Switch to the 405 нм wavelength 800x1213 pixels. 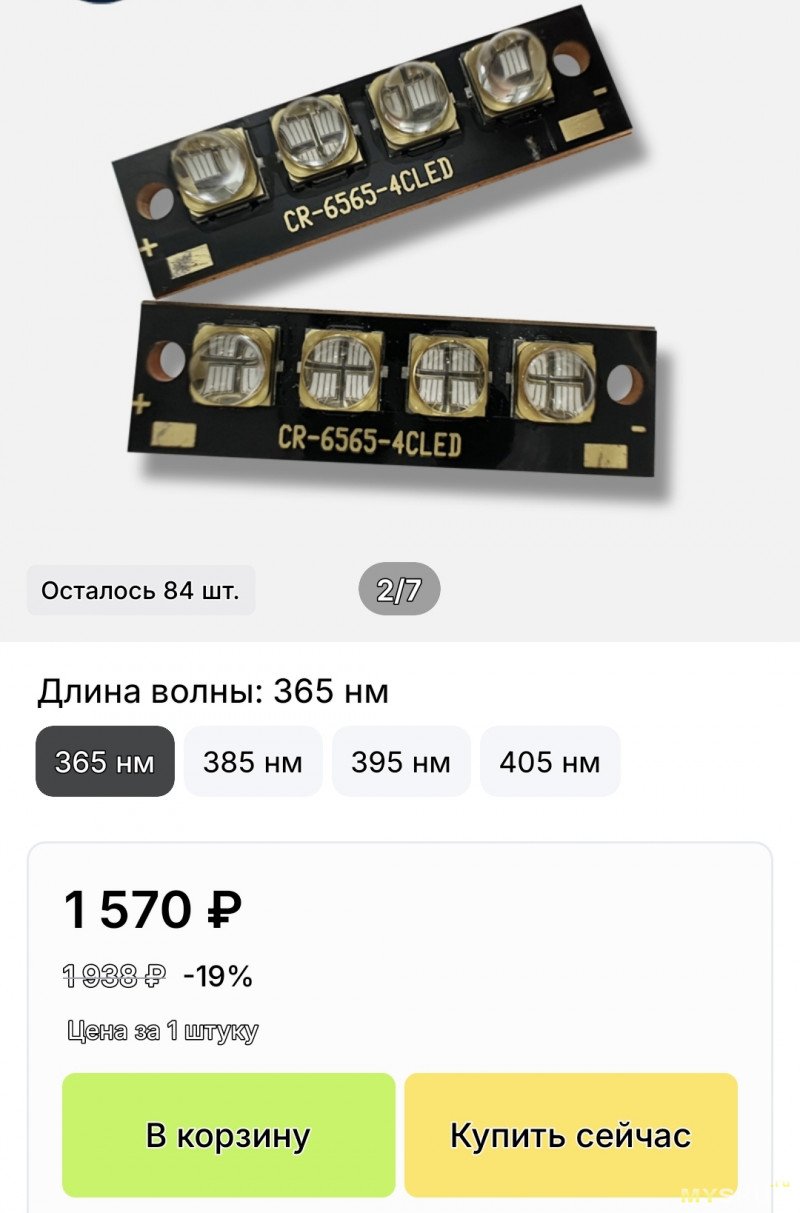pos(550,762)
